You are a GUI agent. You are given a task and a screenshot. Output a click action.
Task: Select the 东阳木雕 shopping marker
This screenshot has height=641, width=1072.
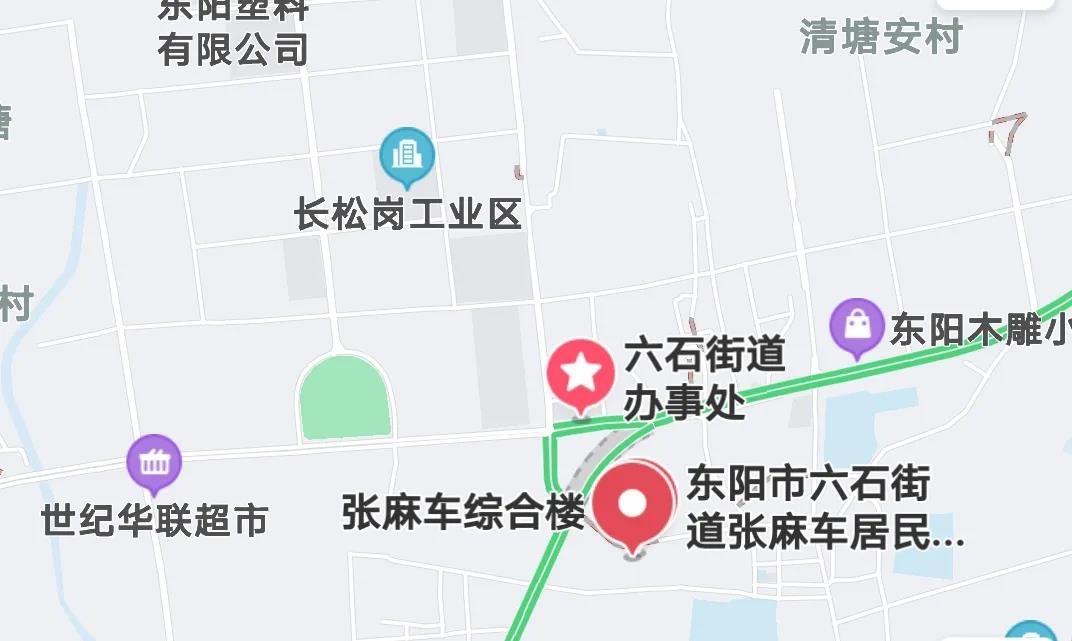[857, 326]
